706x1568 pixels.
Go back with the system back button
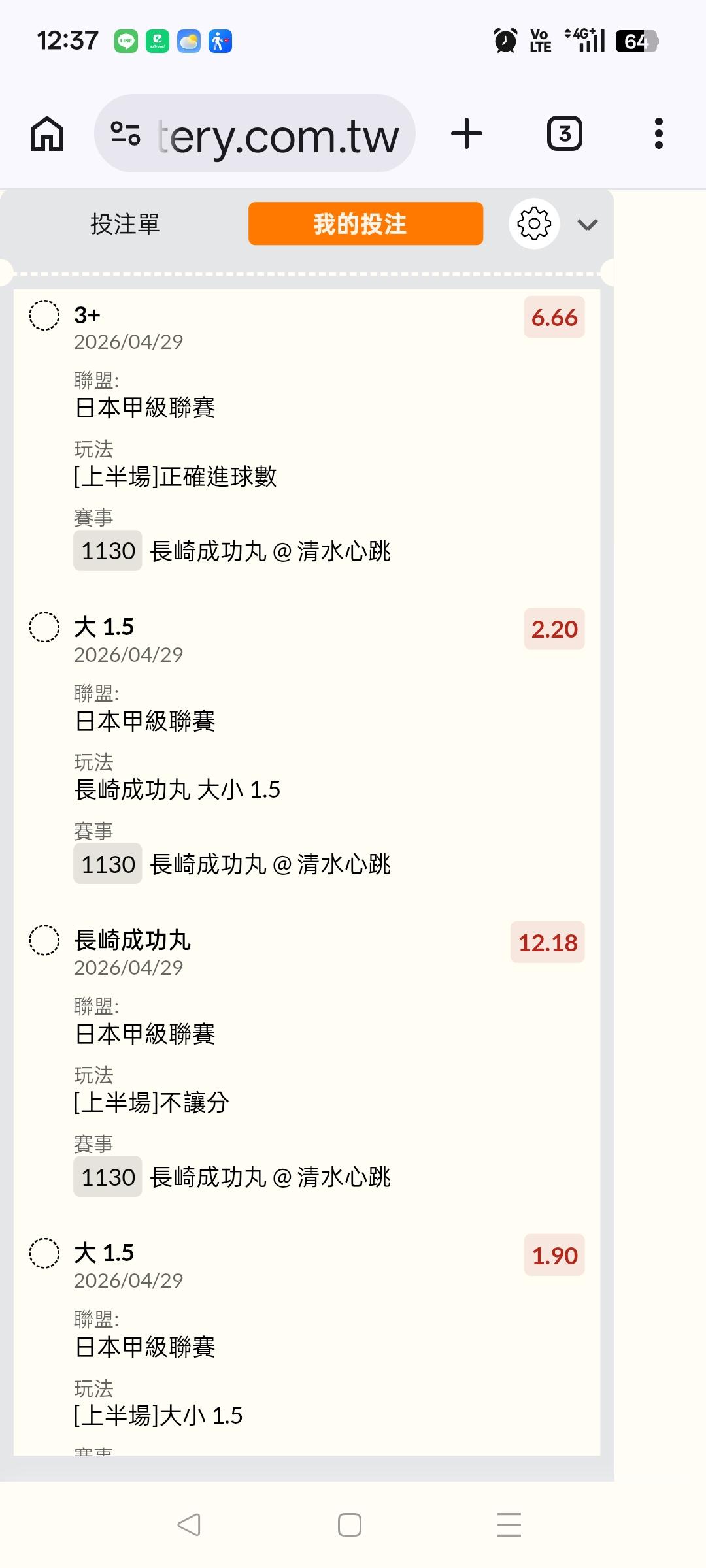coord(189,1525)
